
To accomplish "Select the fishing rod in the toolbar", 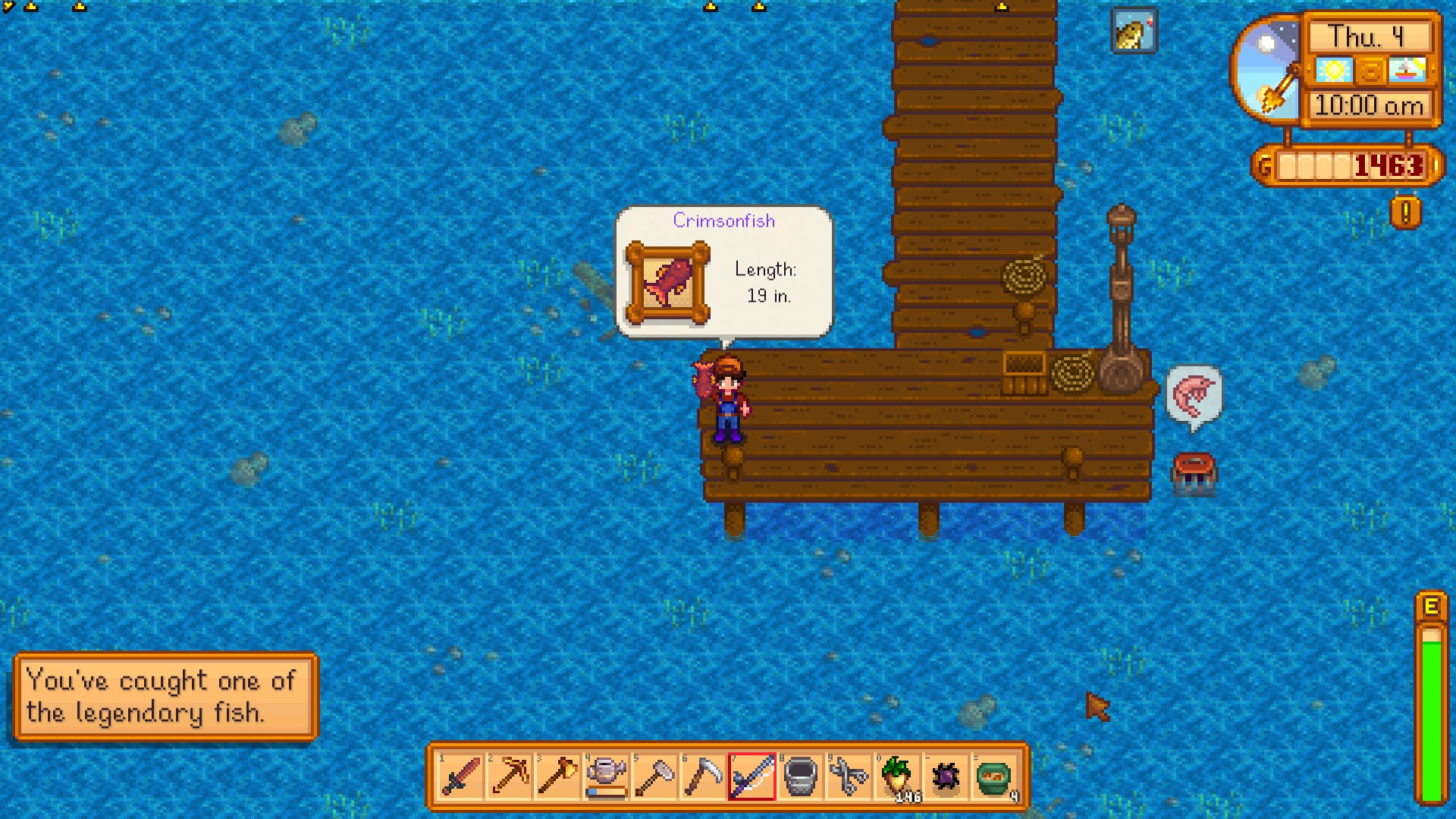I will (752, 777).
